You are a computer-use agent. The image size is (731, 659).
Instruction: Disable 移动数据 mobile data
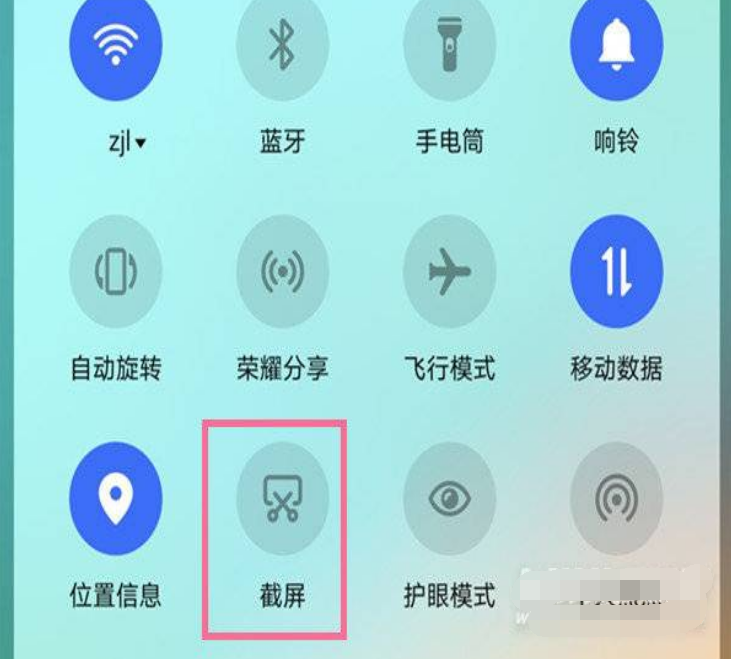(x=616, y=272)
